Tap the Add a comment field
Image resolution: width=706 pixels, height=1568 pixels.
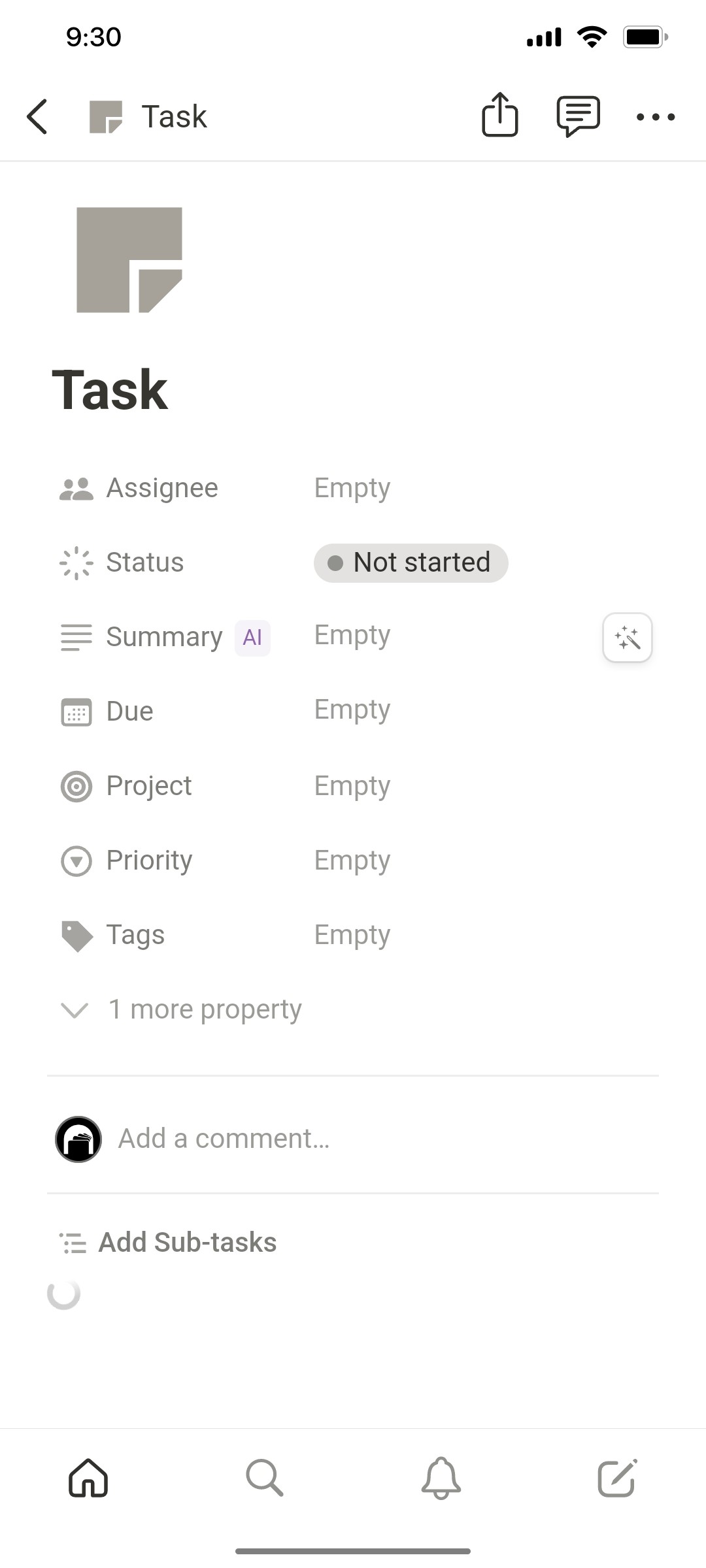click(224, 1137)
